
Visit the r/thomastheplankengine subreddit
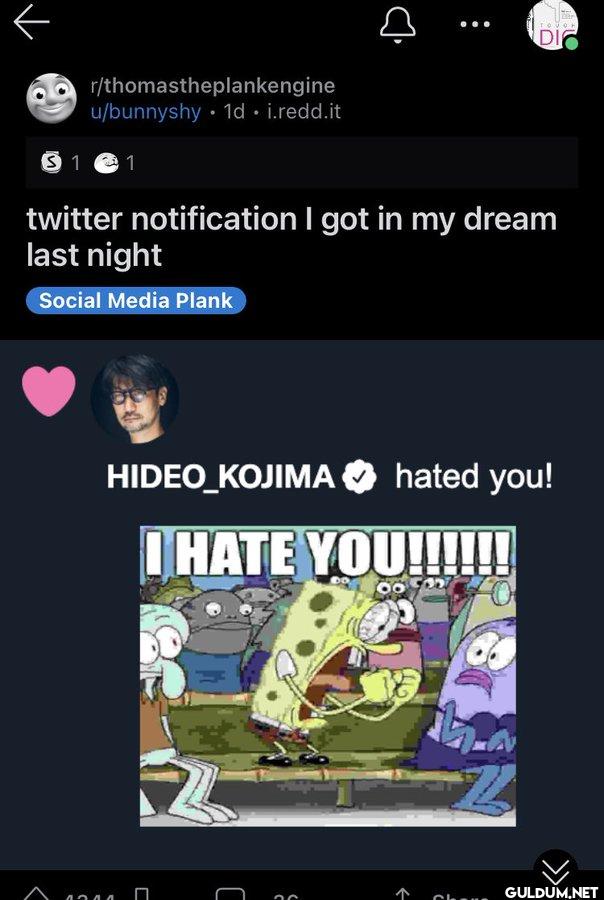click(x=212, y=86)
